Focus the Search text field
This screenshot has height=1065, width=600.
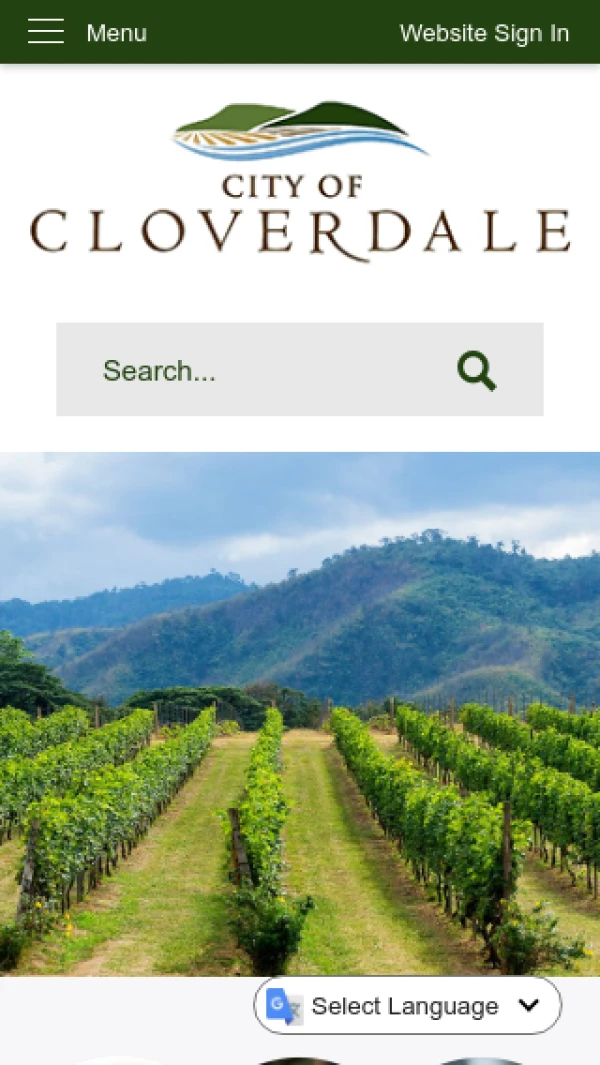(250, 371)
